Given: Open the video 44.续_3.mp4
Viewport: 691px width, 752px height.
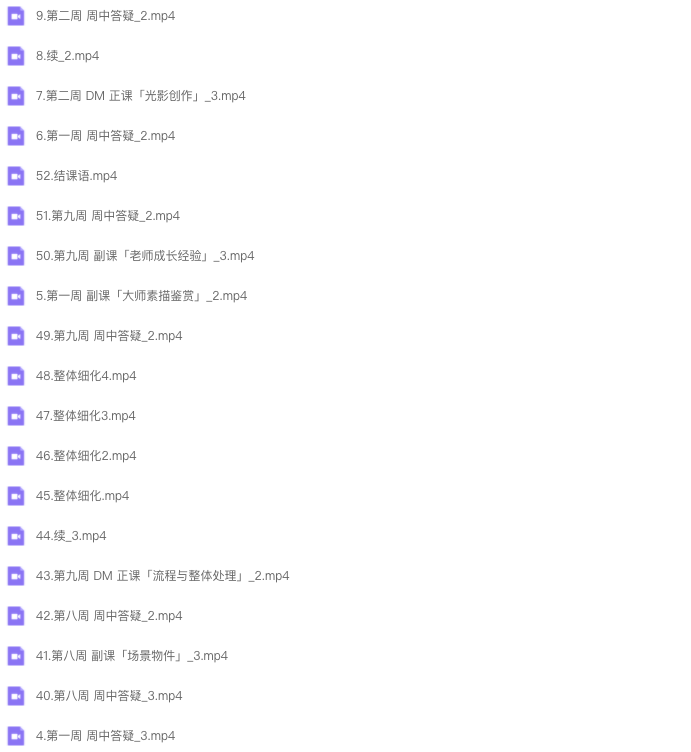Looking at the screenshot, I should tap(71, 536).
